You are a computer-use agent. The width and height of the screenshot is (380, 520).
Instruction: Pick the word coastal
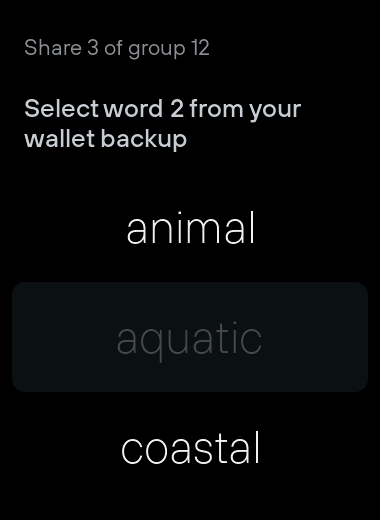(190, 448)
